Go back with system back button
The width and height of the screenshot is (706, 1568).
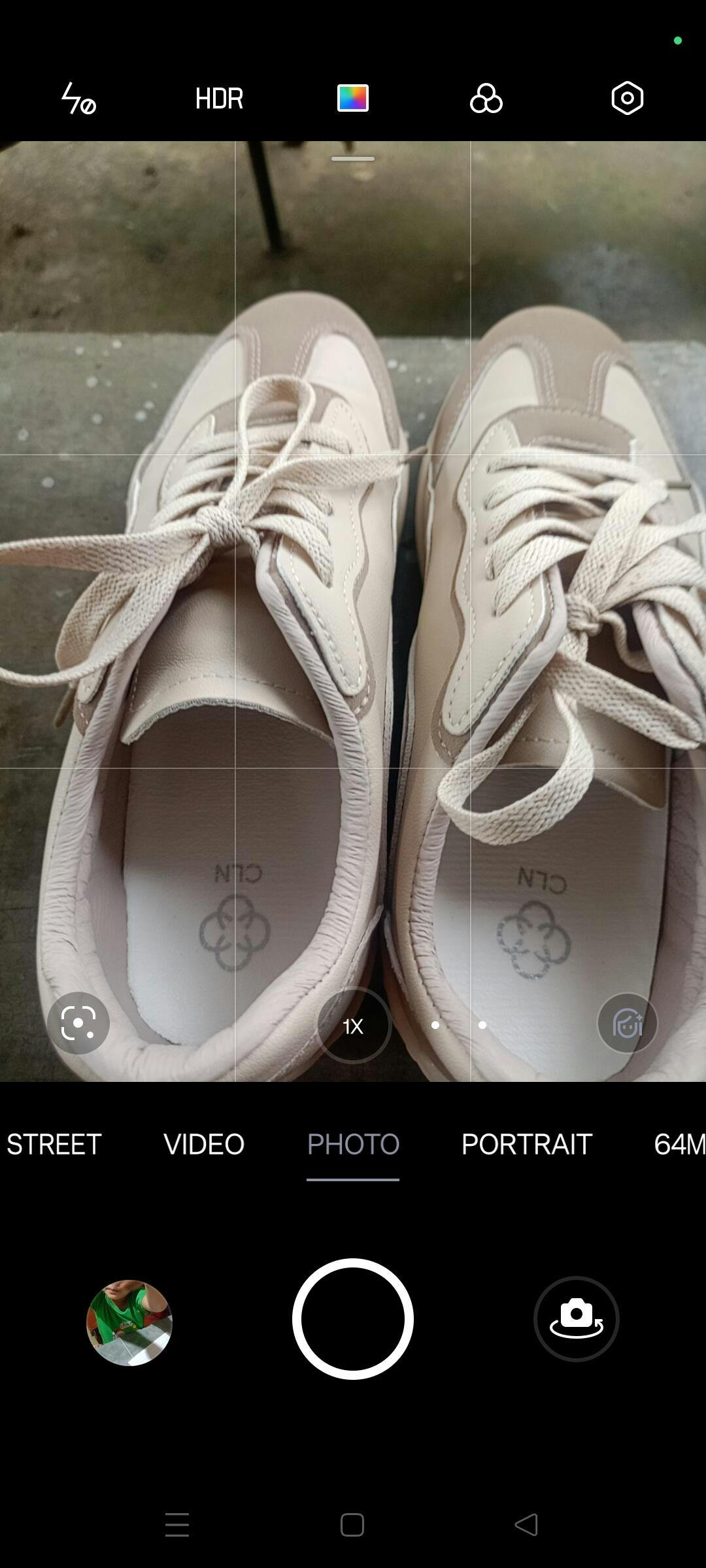[x=526, y=1525]
